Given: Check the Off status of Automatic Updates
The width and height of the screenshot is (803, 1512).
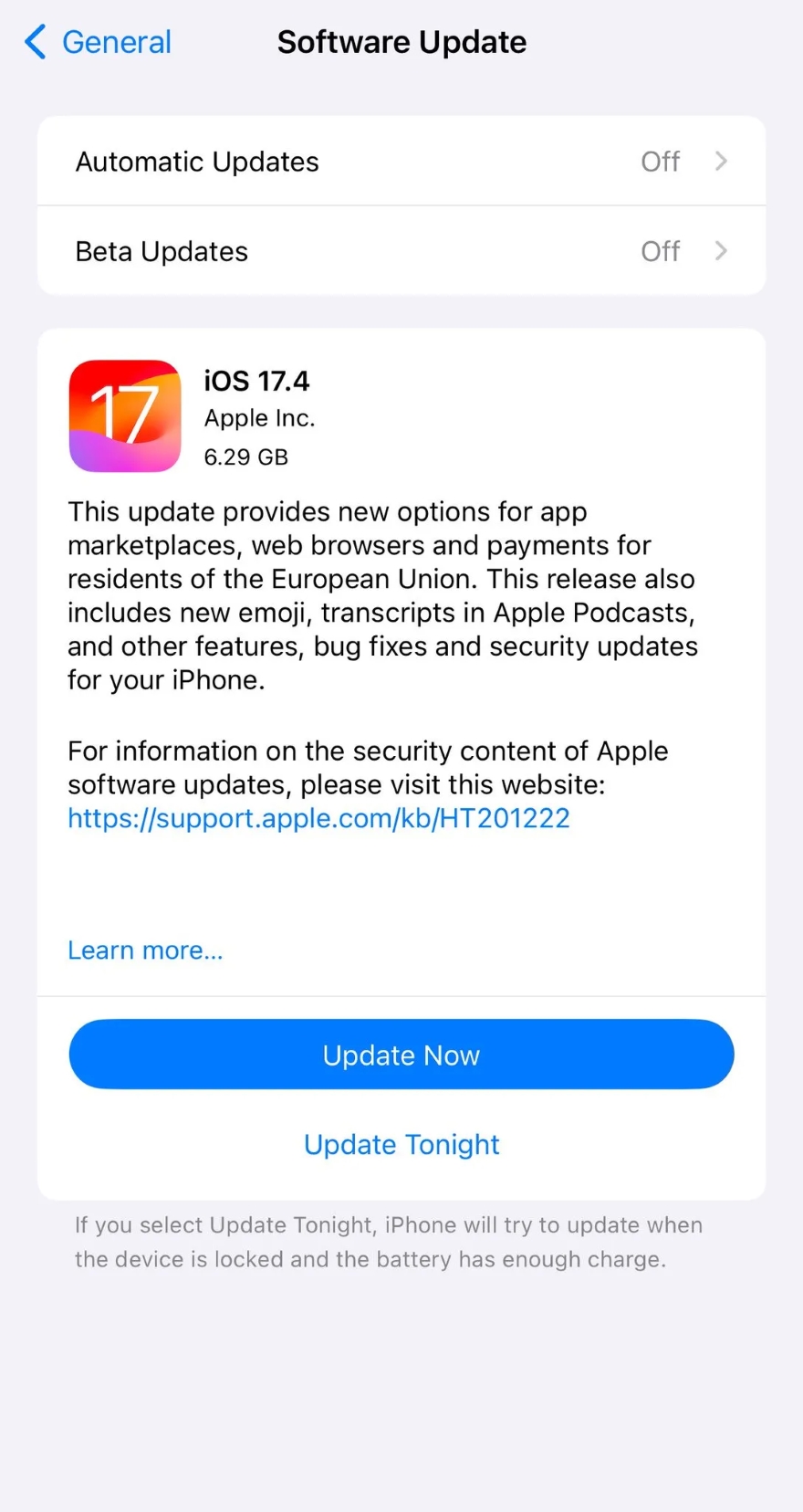Looking at the screenshot, I should [660, 161].
